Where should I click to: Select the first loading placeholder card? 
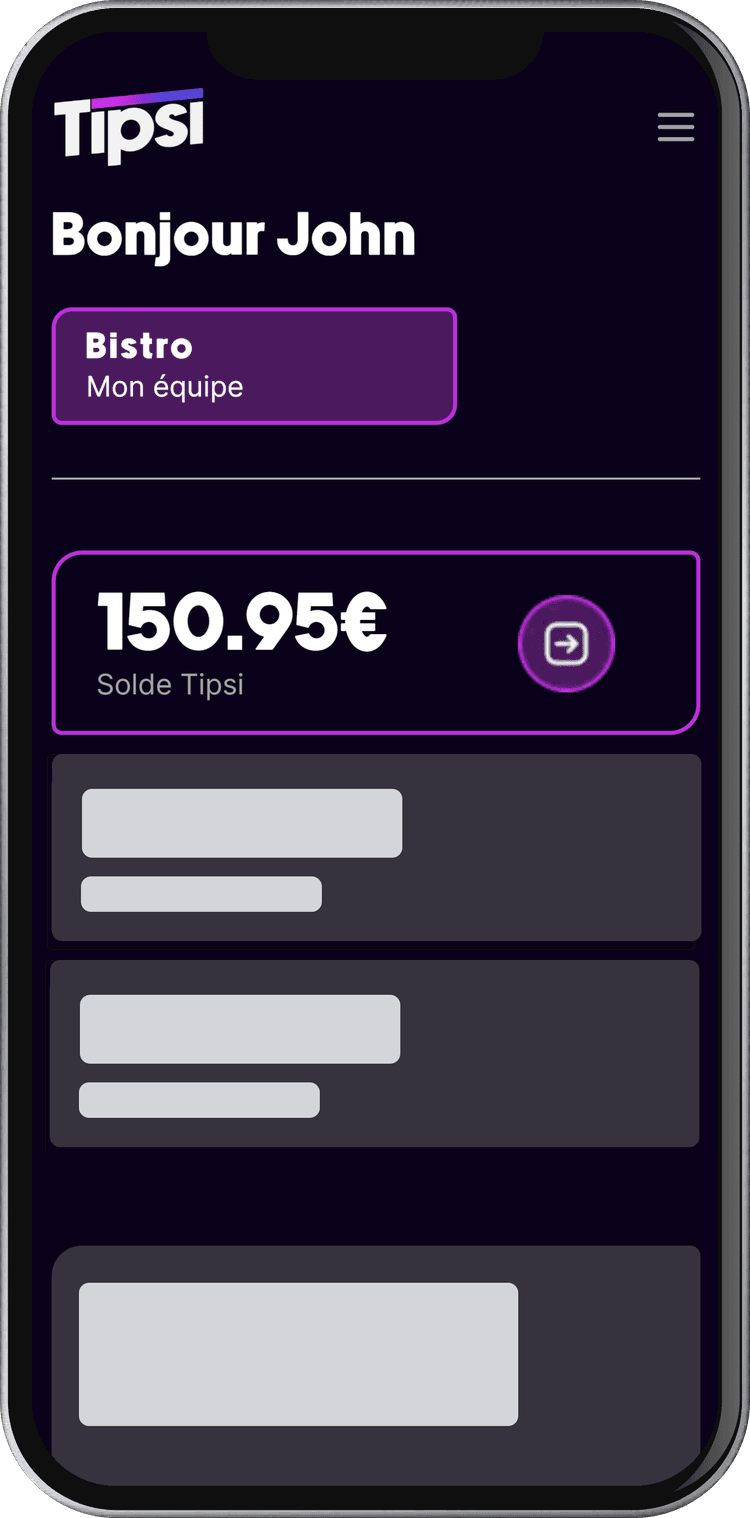374,847
